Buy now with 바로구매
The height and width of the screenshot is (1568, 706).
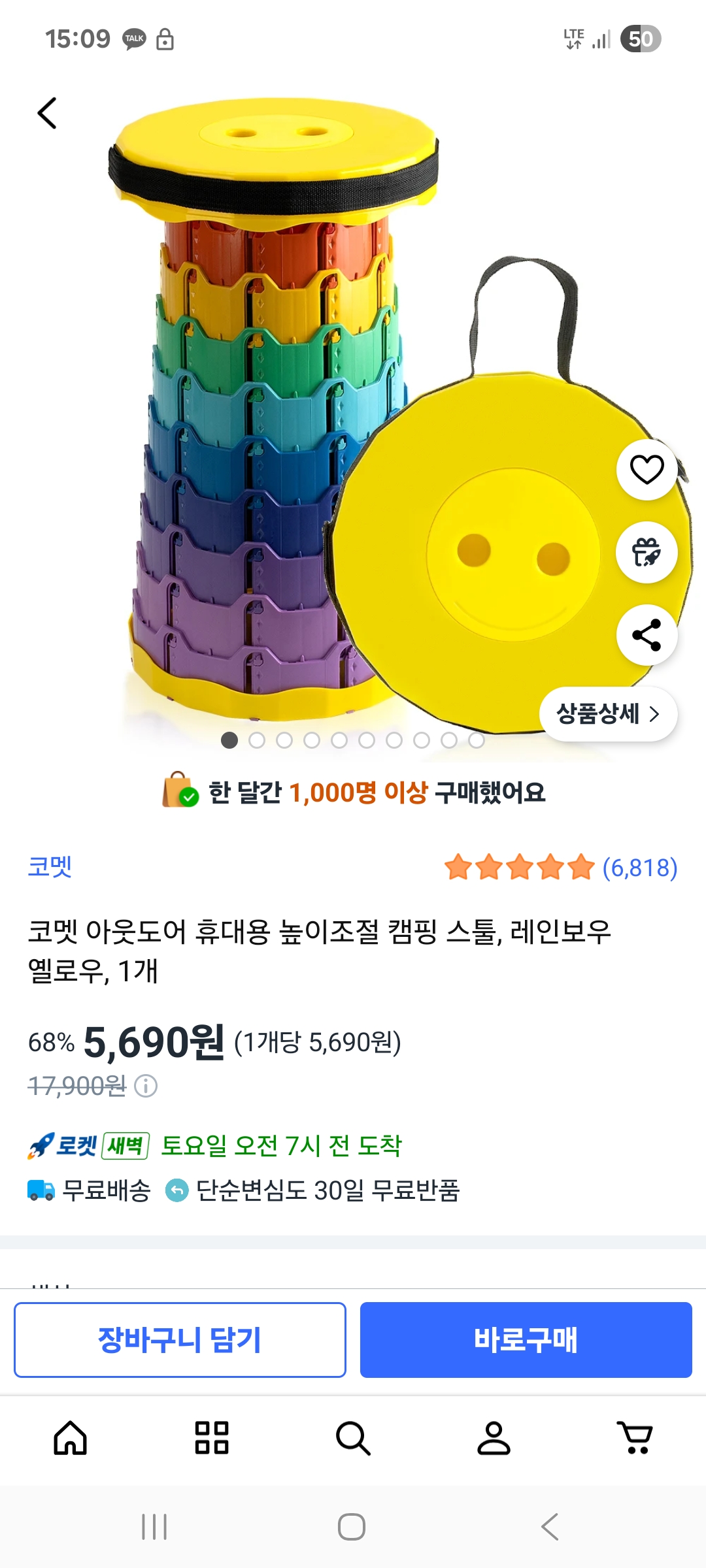click(x=526, y=1339)
